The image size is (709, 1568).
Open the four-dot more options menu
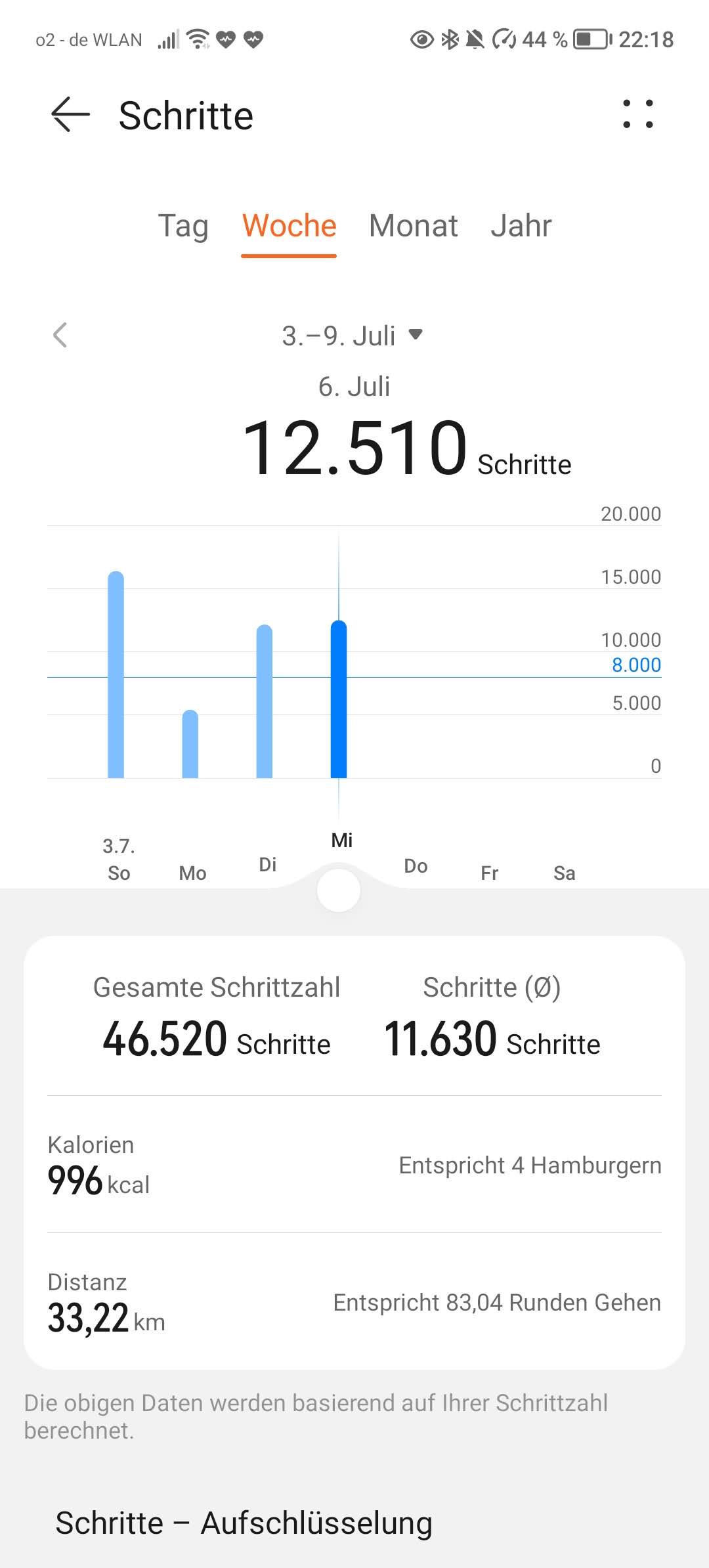click(x=637, y=114)
